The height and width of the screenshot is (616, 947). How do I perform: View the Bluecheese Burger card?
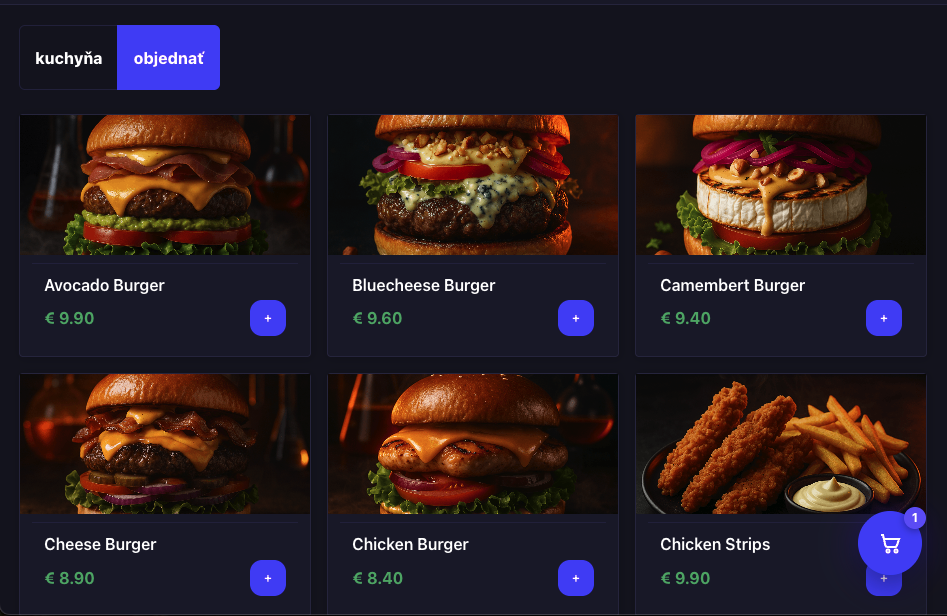point(472,185)
